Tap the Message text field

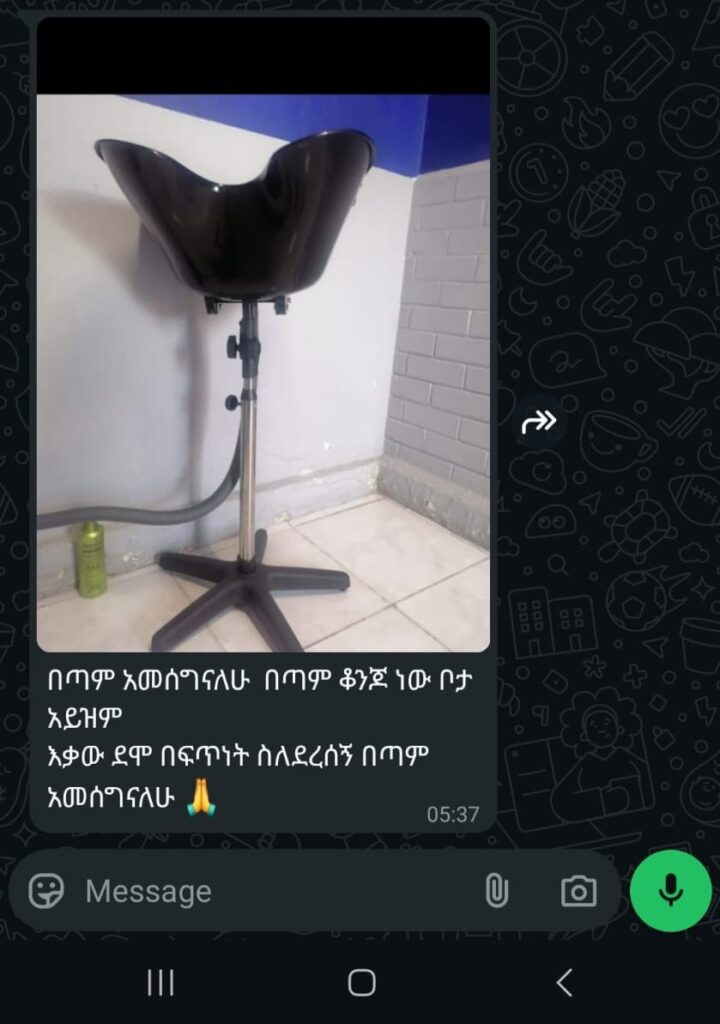point(270,890)
